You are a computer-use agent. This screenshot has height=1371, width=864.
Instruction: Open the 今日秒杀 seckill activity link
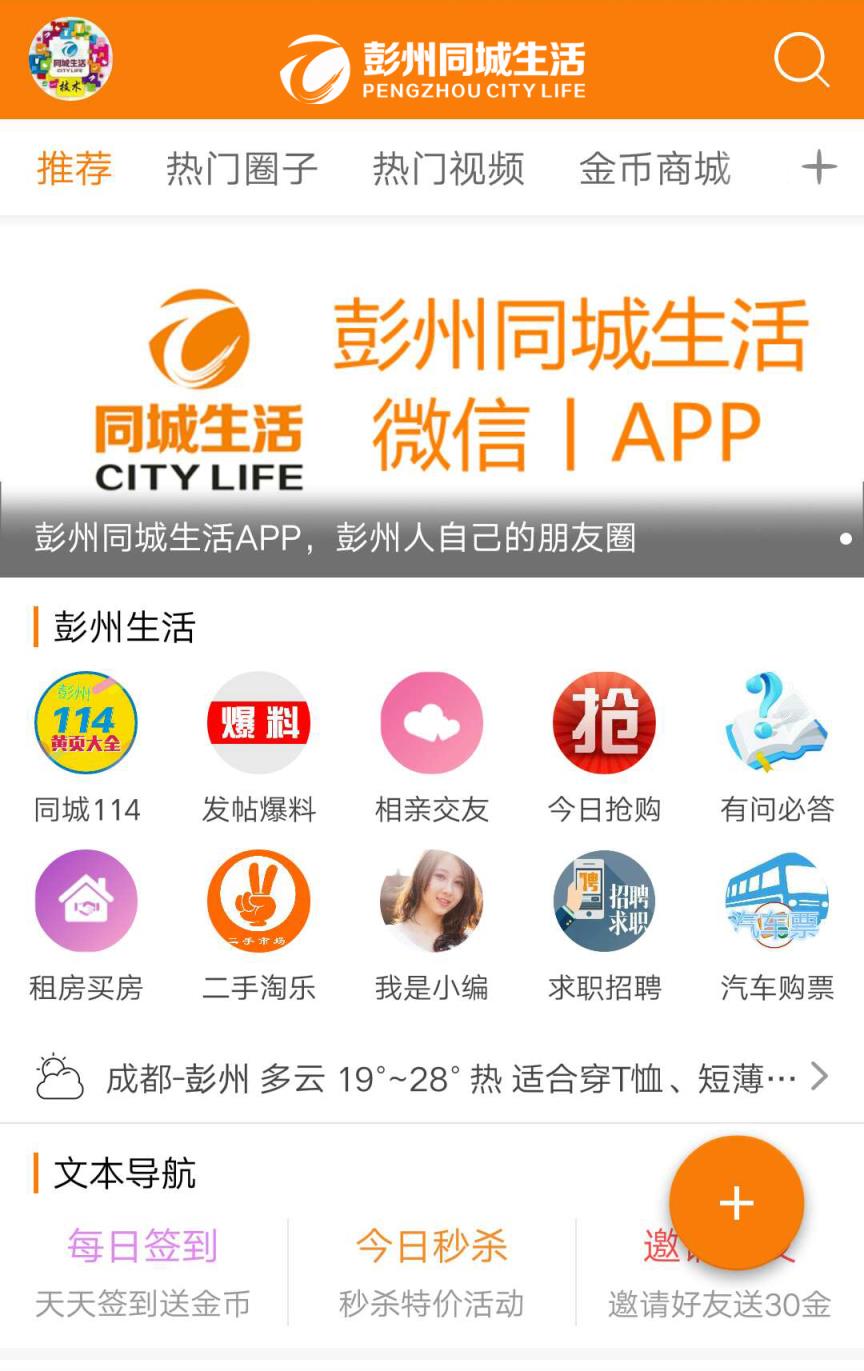click(432, 1246)
